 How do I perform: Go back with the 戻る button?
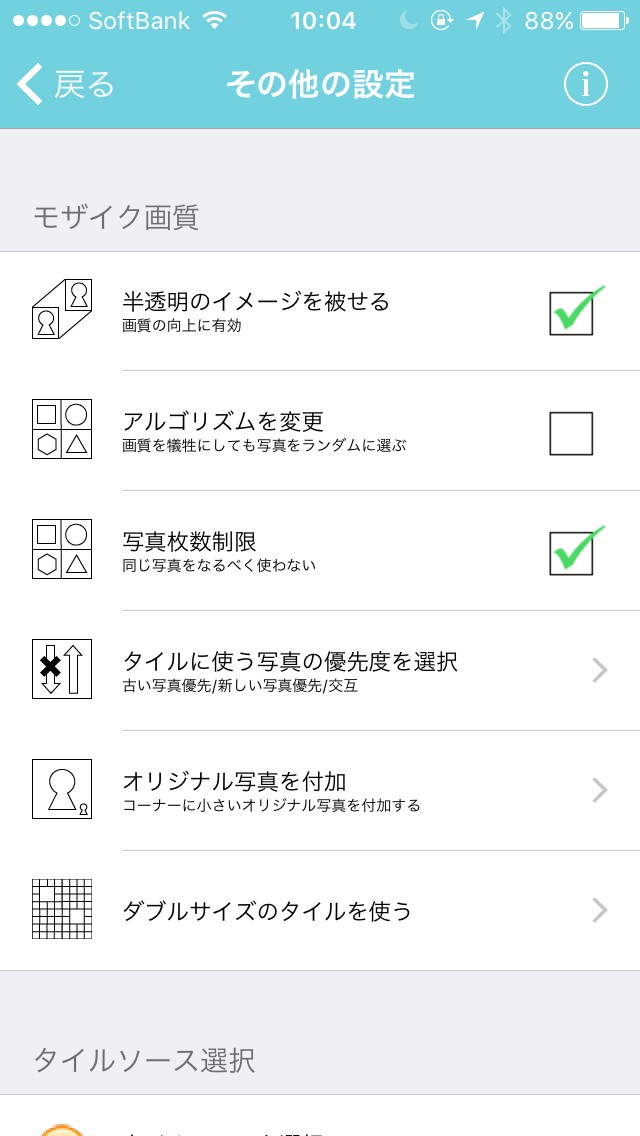pyautogui.click(x=66, y=85)
